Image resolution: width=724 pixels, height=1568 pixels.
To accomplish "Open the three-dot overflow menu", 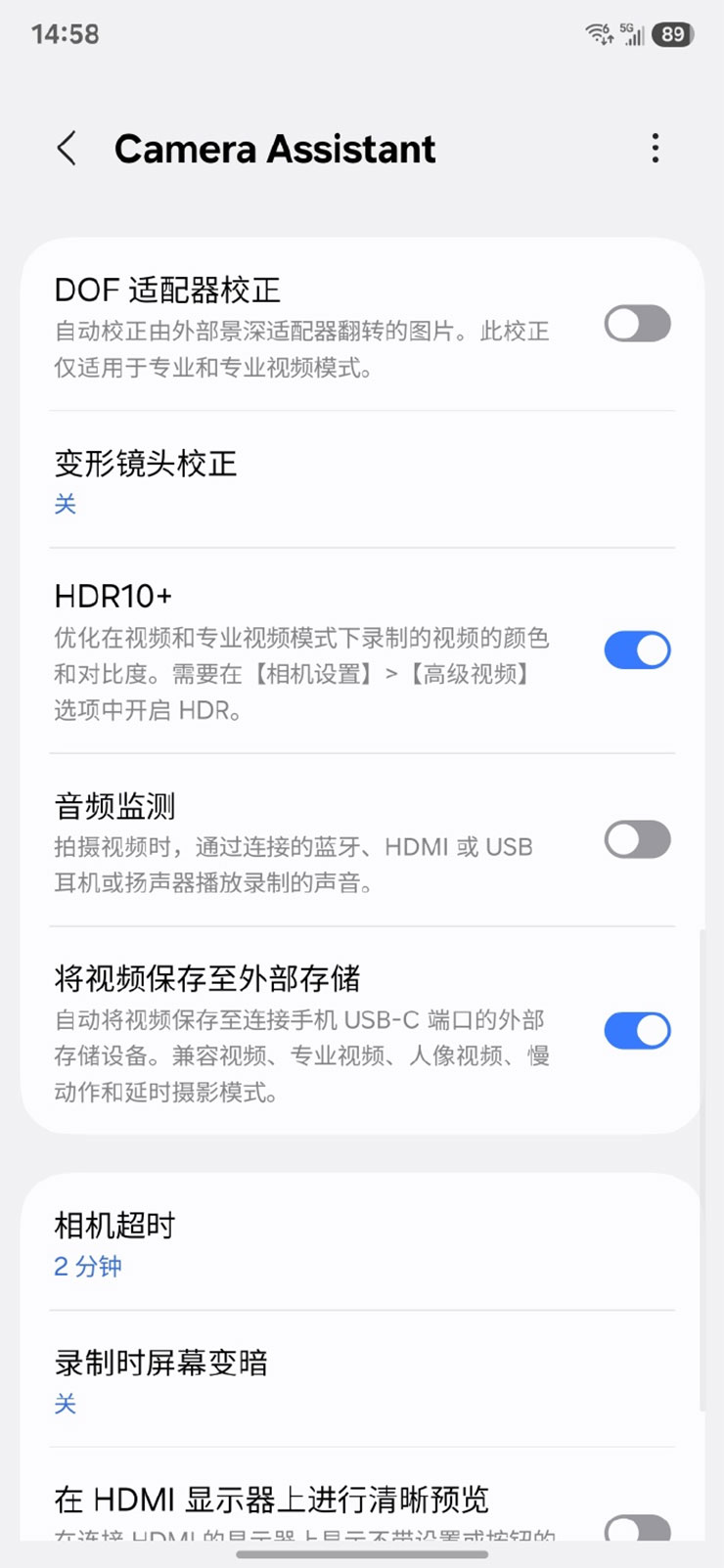I will 655,149.
